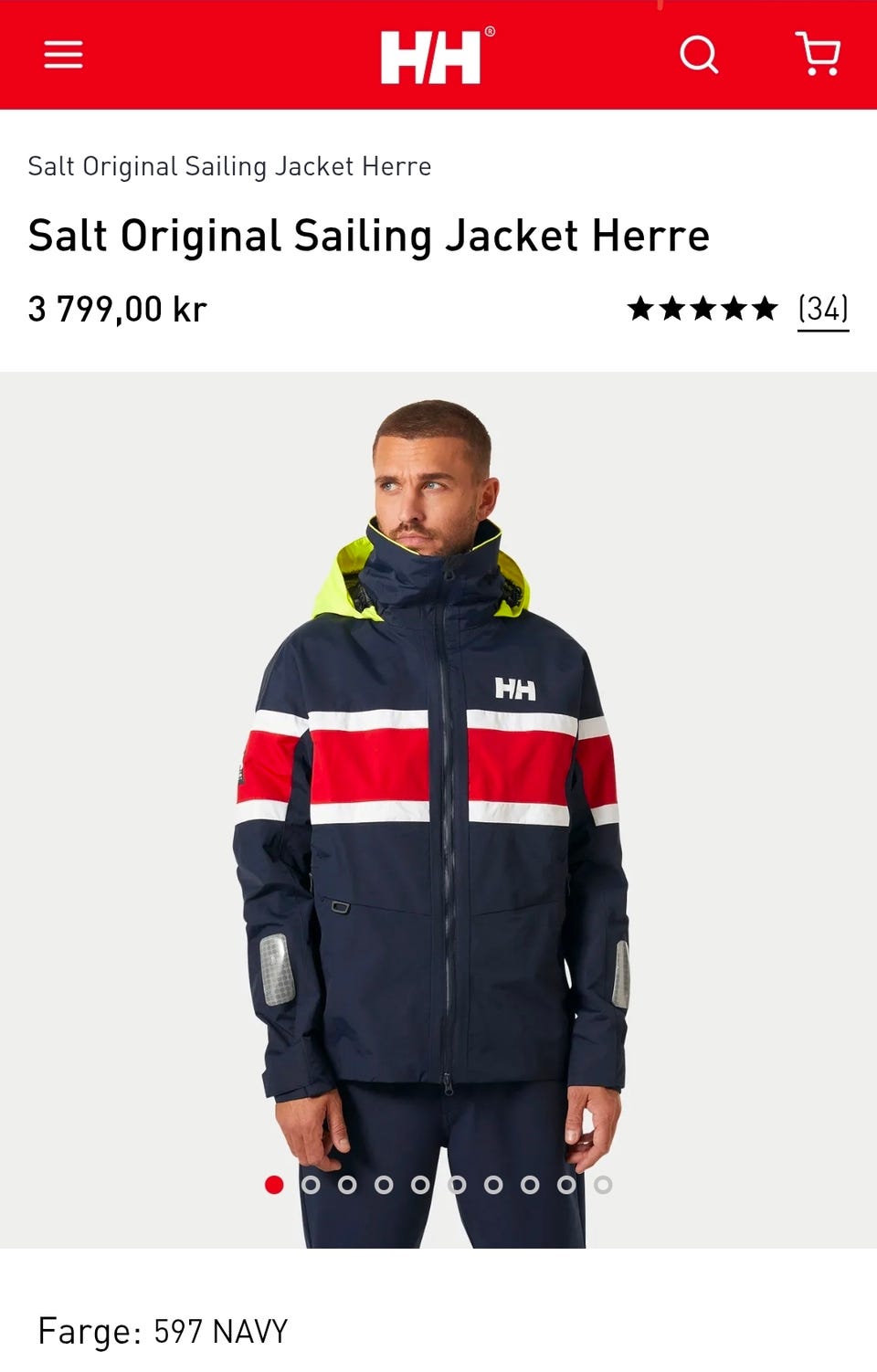Select the fifth product image dot
Screen dimensions: 877x1372
tap(420, 1185)
